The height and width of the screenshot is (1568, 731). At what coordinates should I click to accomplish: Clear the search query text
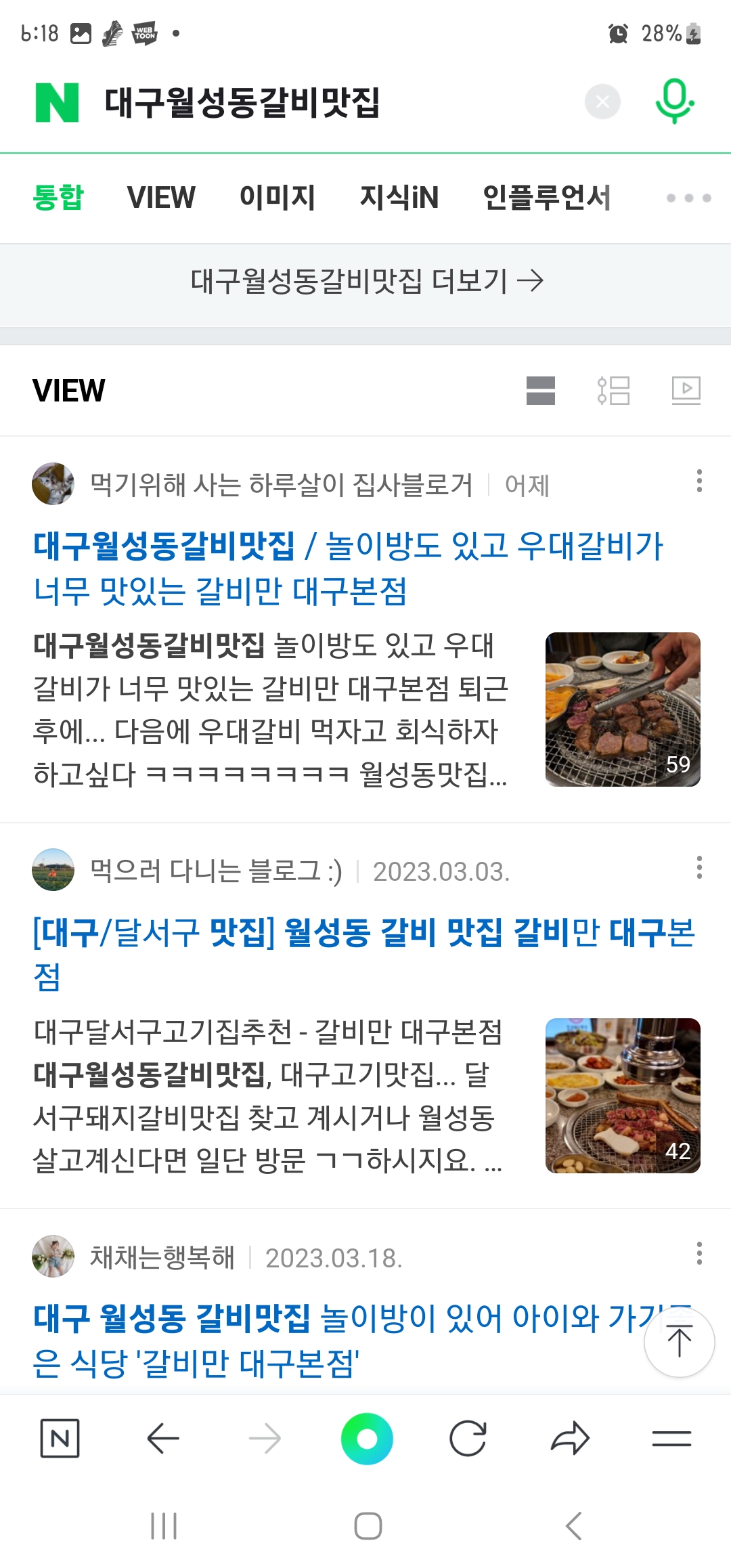pos(602,102)
